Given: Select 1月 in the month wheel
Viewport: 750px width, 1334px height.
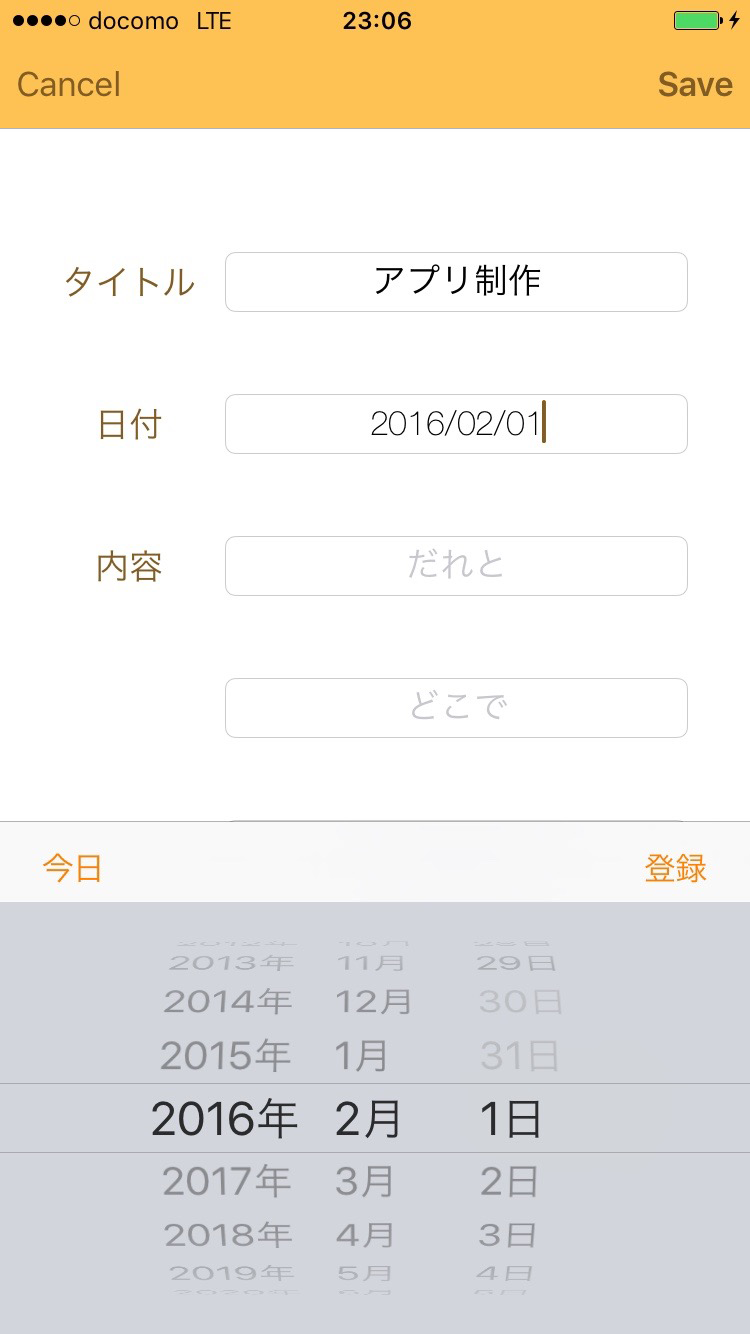Looking at the screenshot, I should [x=361, y=1056].
